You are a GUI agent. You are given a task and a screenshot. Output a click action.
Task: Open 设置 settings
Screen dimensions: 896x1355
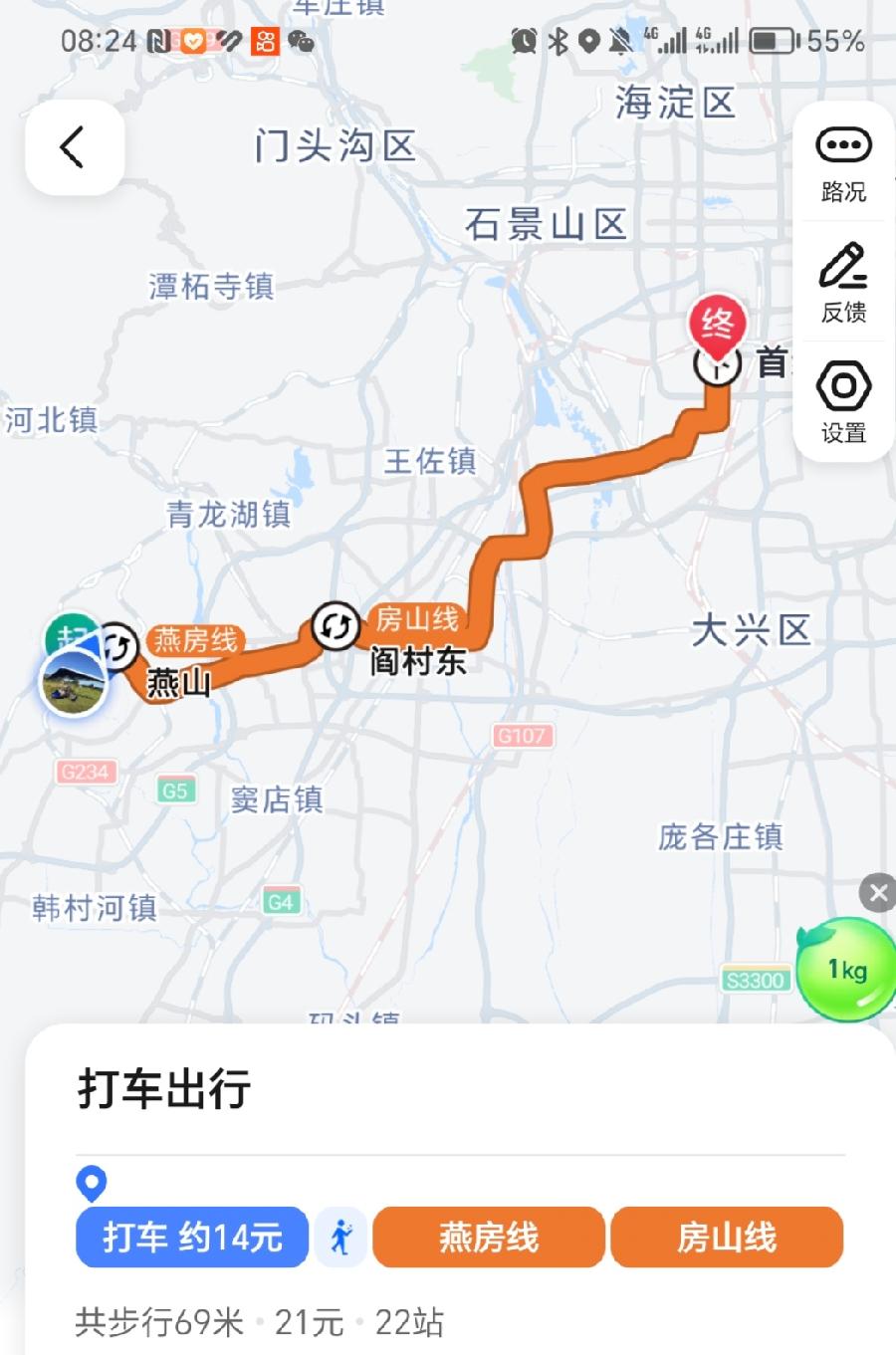coord(843,402)
